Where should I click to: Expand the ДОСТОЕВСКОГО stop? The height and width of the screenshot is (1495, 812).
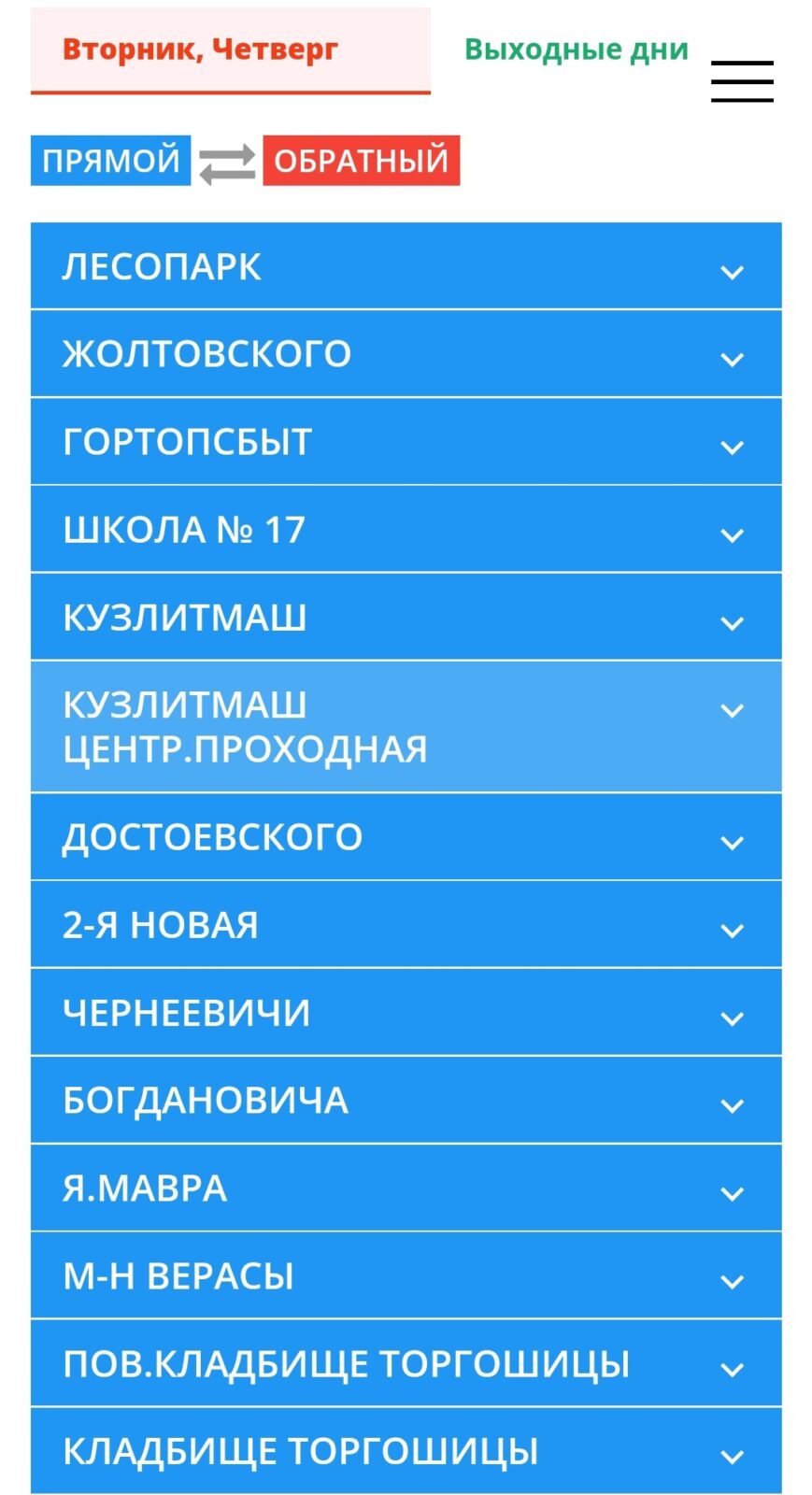coord(406,837)
